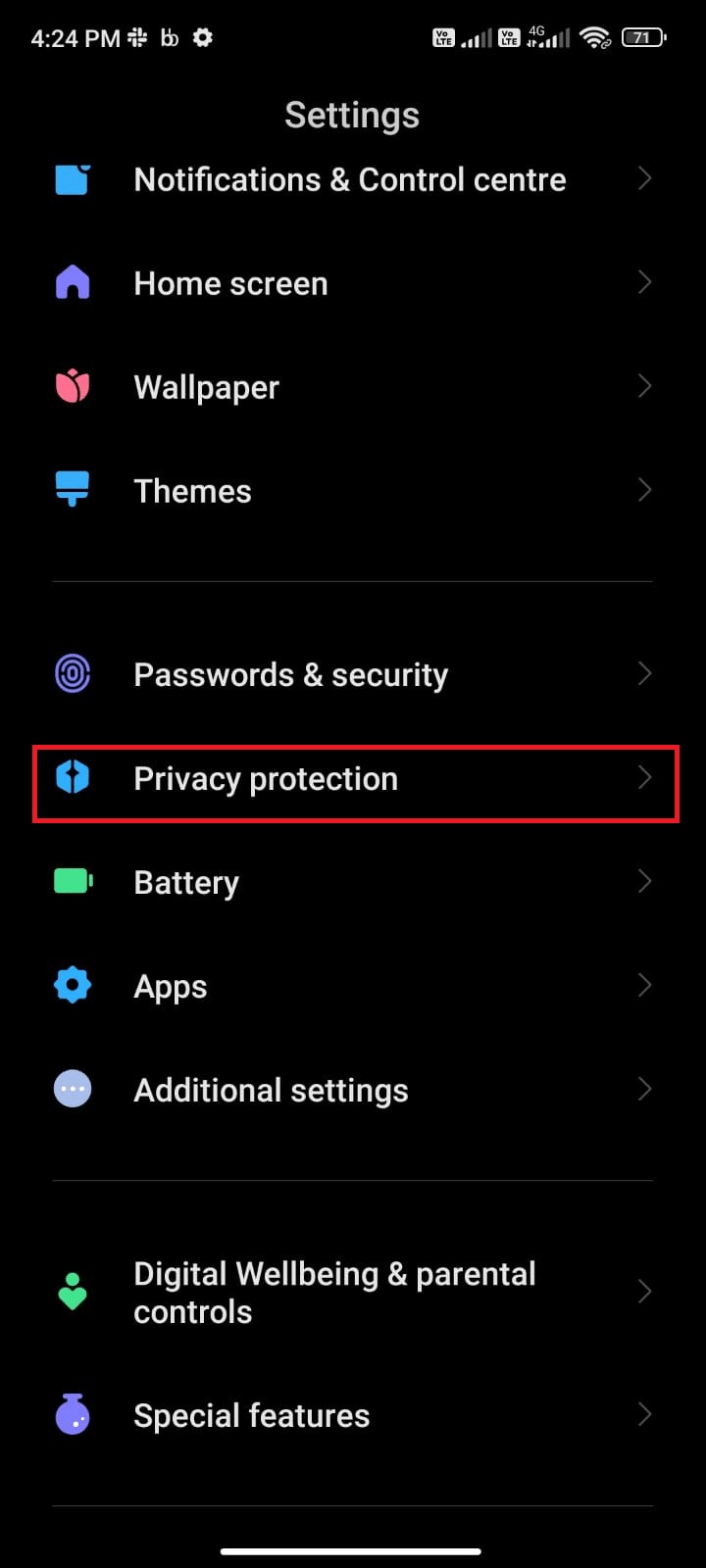706x1568 pixels.
Task: Tap the pink Wallpaper flower icon
Action: click(73, 386)
